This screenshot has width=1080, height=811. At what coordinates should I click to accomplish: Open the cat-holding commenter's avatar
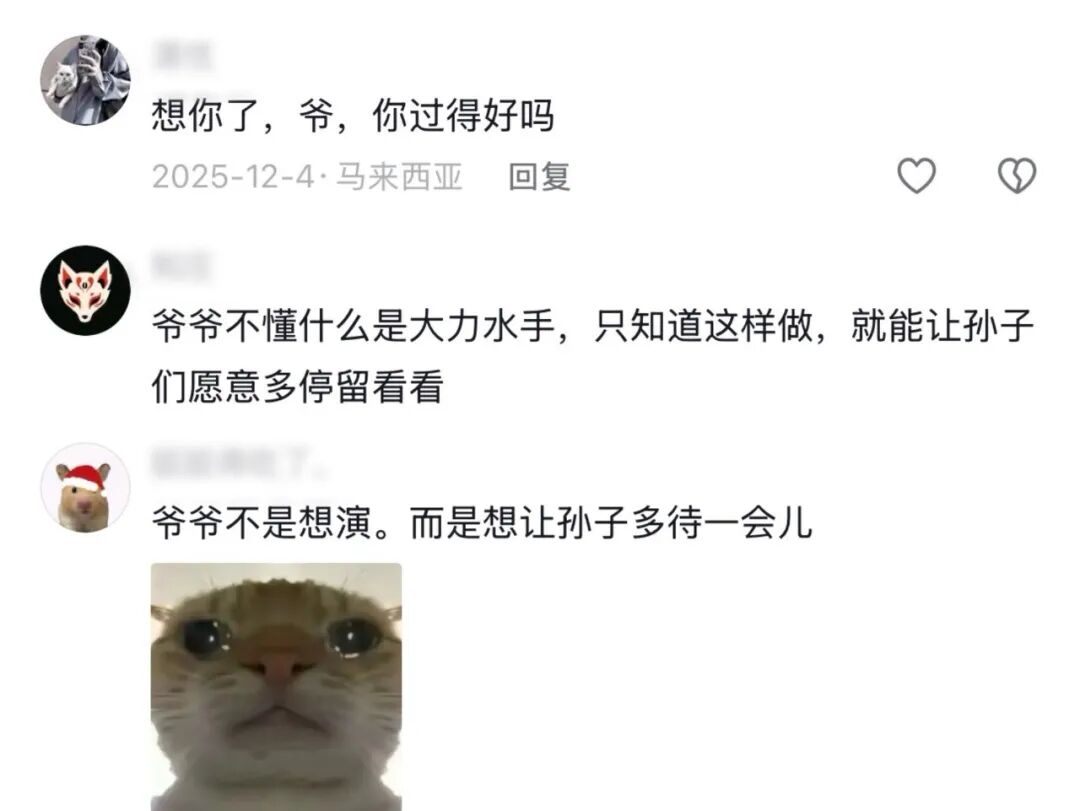(x=85, y=80)
